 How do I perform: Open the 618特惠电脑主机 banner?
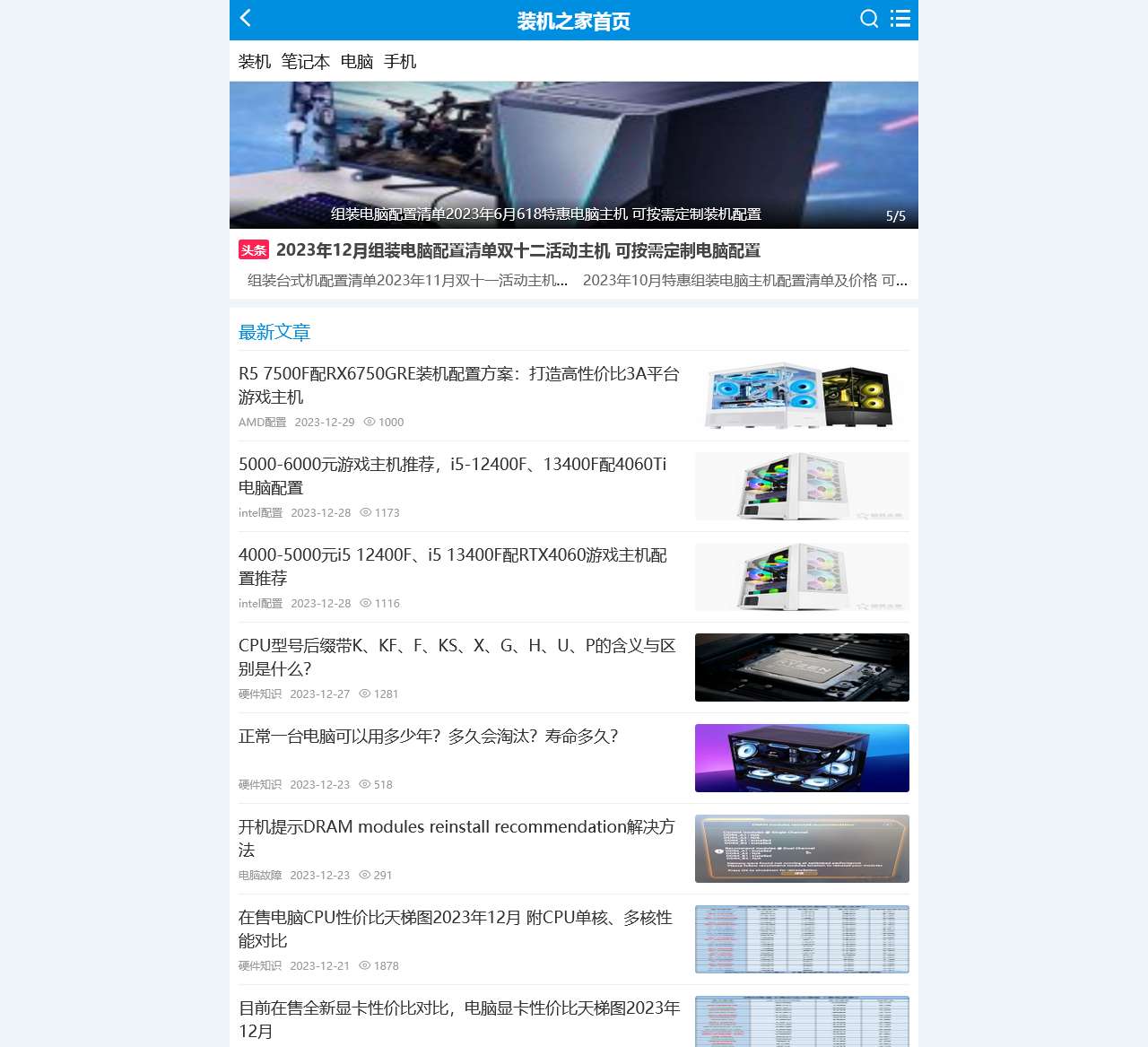[x=573, y=155]
